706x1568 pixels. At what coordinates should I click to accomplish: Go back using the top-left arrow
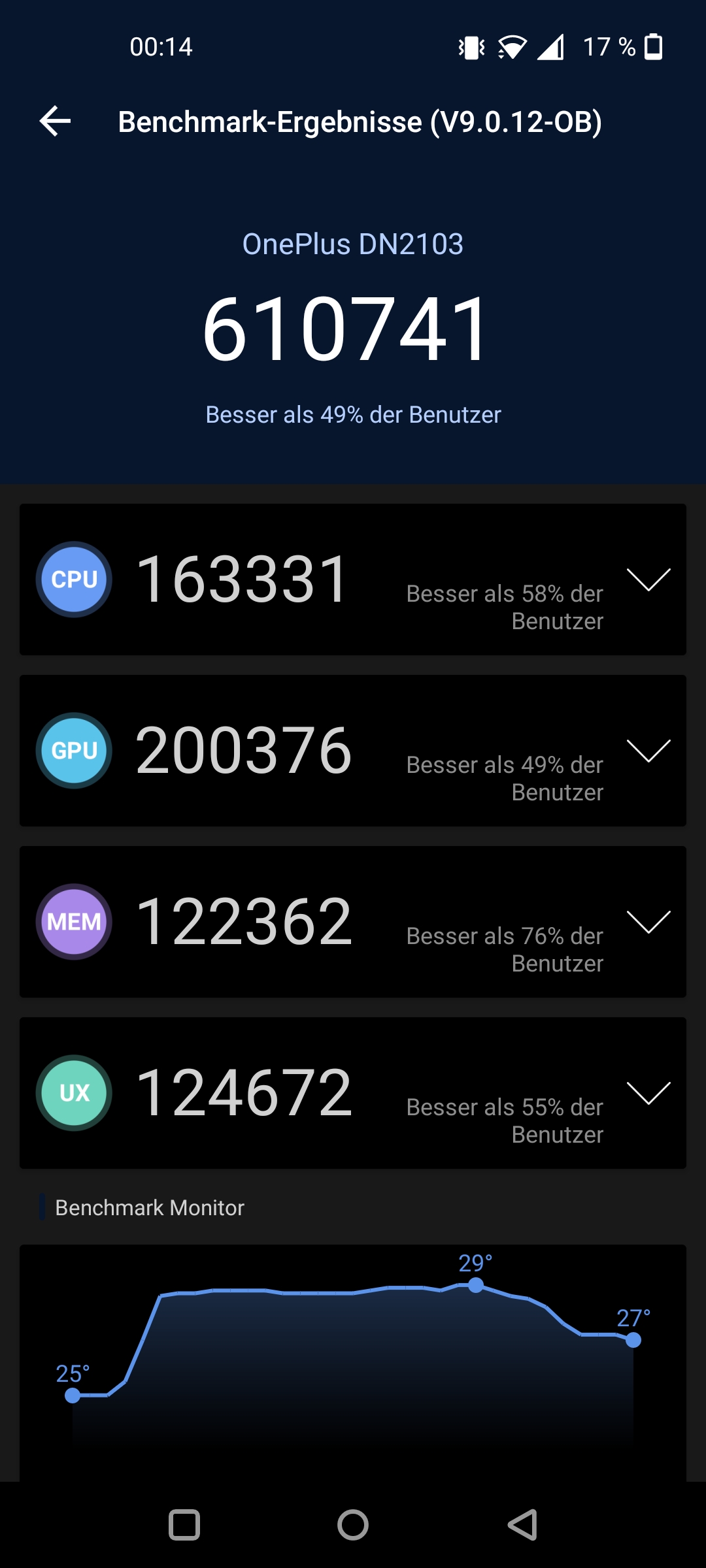point(56,122)
